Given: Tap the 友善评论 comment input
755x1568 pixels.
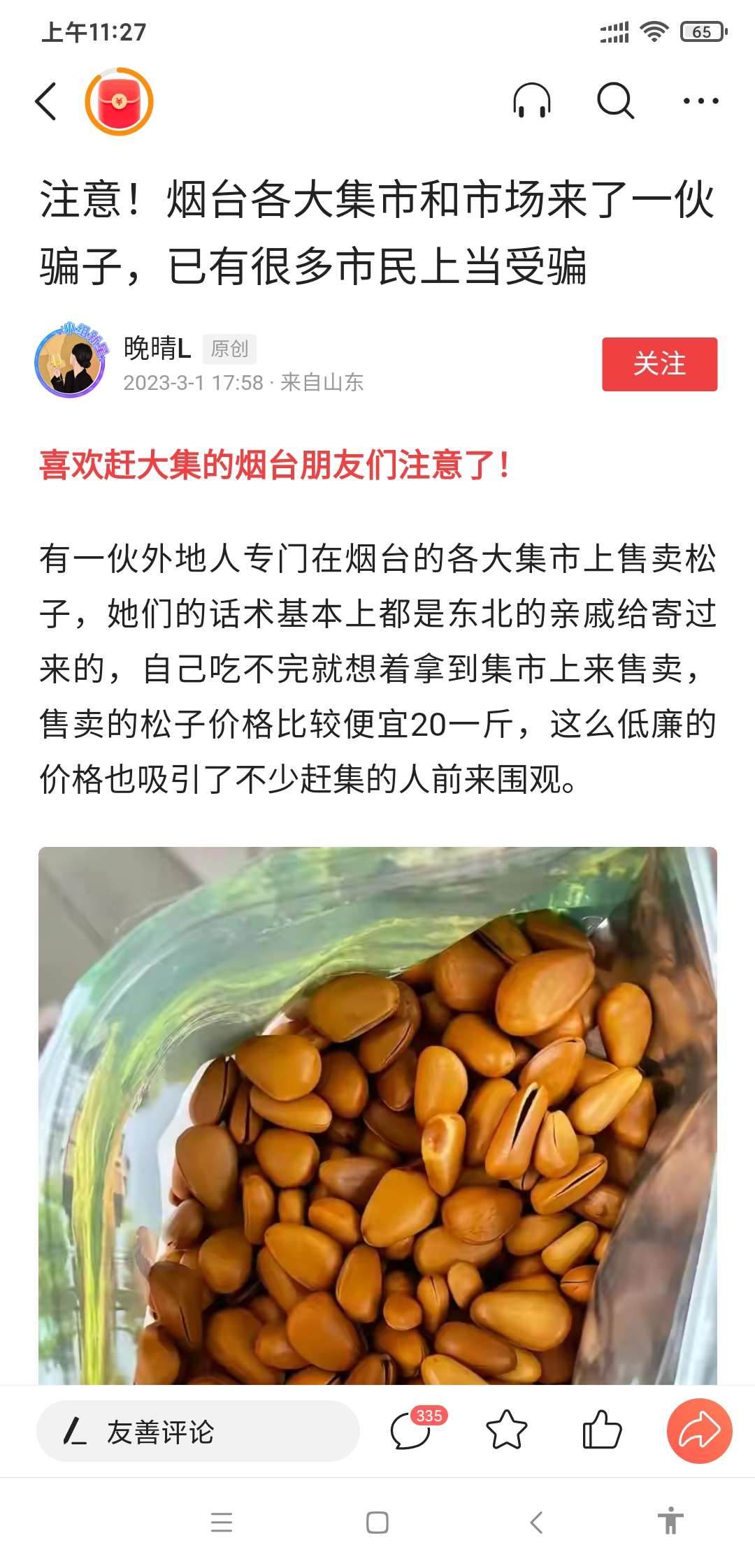Looking at the screenshot, I should pos(198,1431).
